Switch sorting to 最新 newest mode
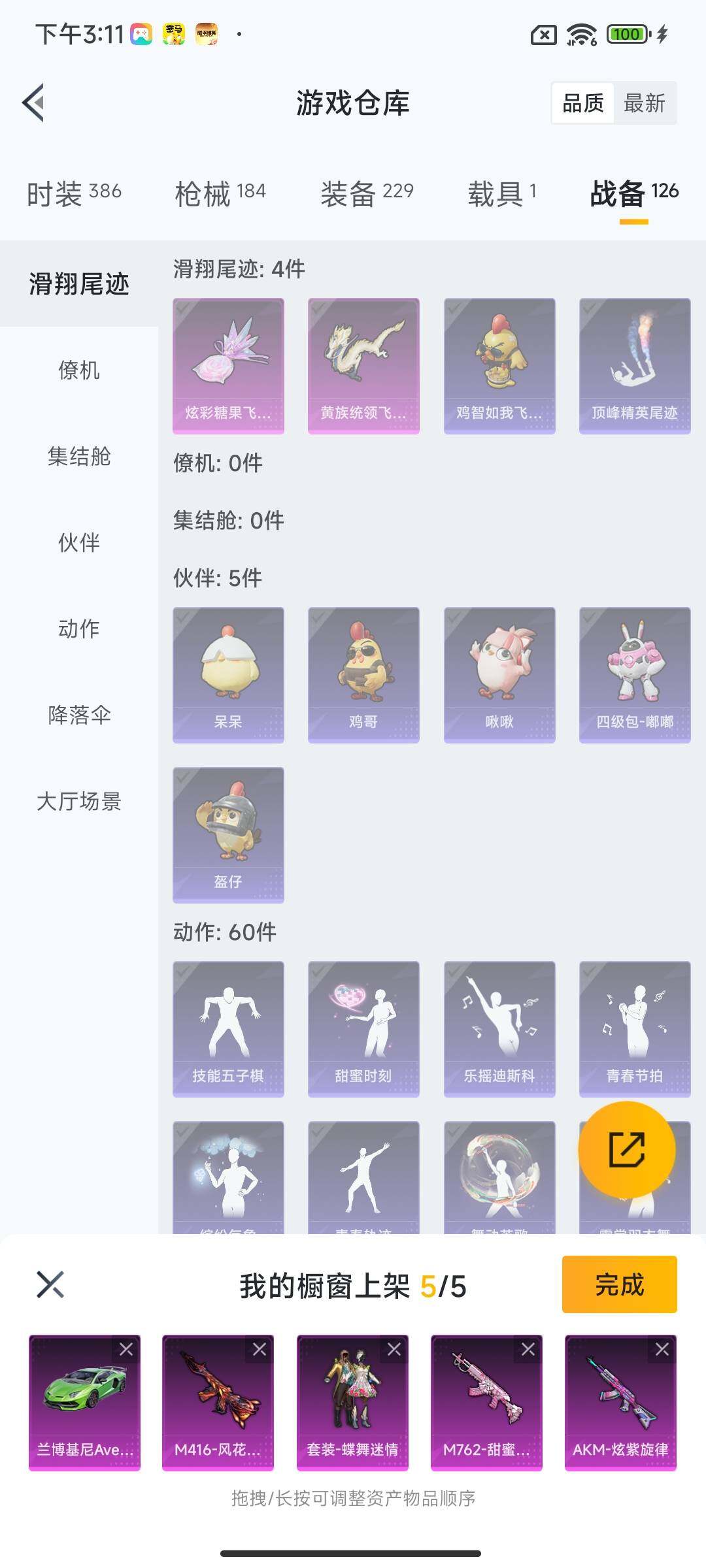The height and width of the screenshot is (1568, 706). pyautogui.click(x=645, y=103)
